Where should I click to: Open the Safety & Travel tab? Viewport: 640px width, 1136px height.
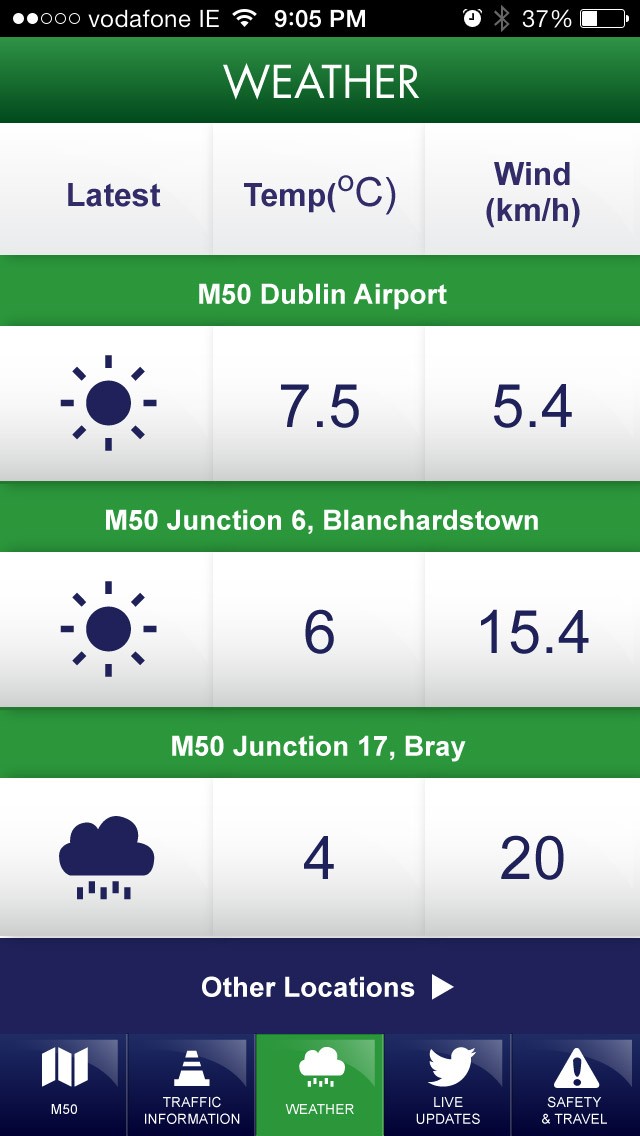coord(575,1085)
